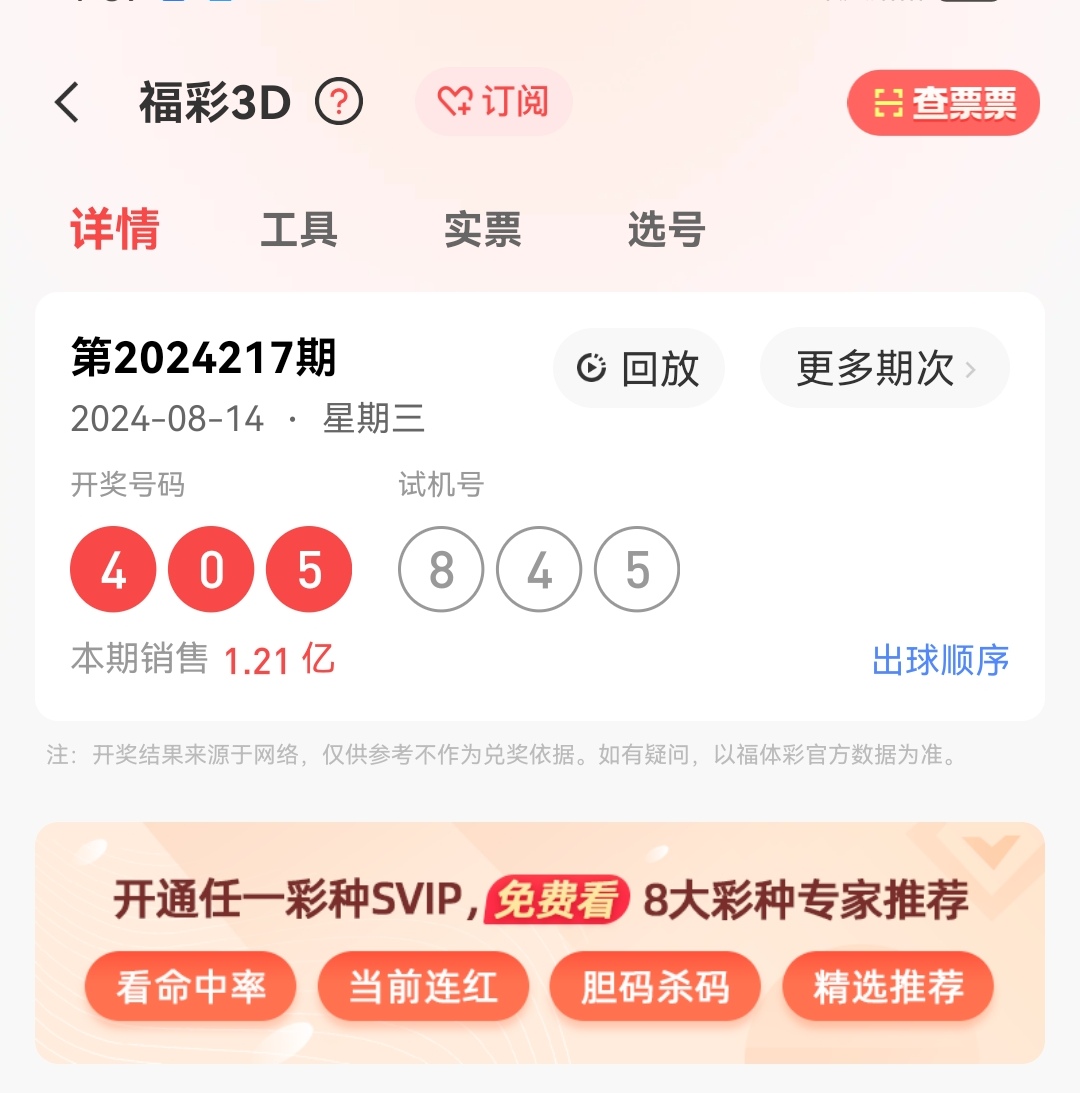Open the help icon beside 福彩3D
The width and height of the screenshot is (1080, 1093).
[339, 101]
